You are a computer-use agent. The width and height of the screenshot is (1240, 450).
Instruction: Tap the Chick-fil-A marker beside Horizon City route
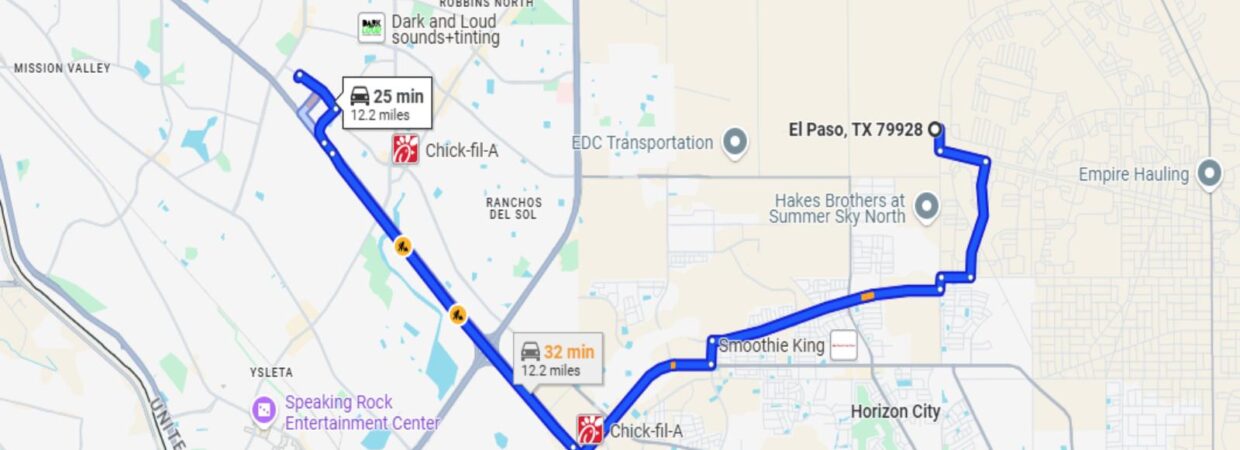590,430
